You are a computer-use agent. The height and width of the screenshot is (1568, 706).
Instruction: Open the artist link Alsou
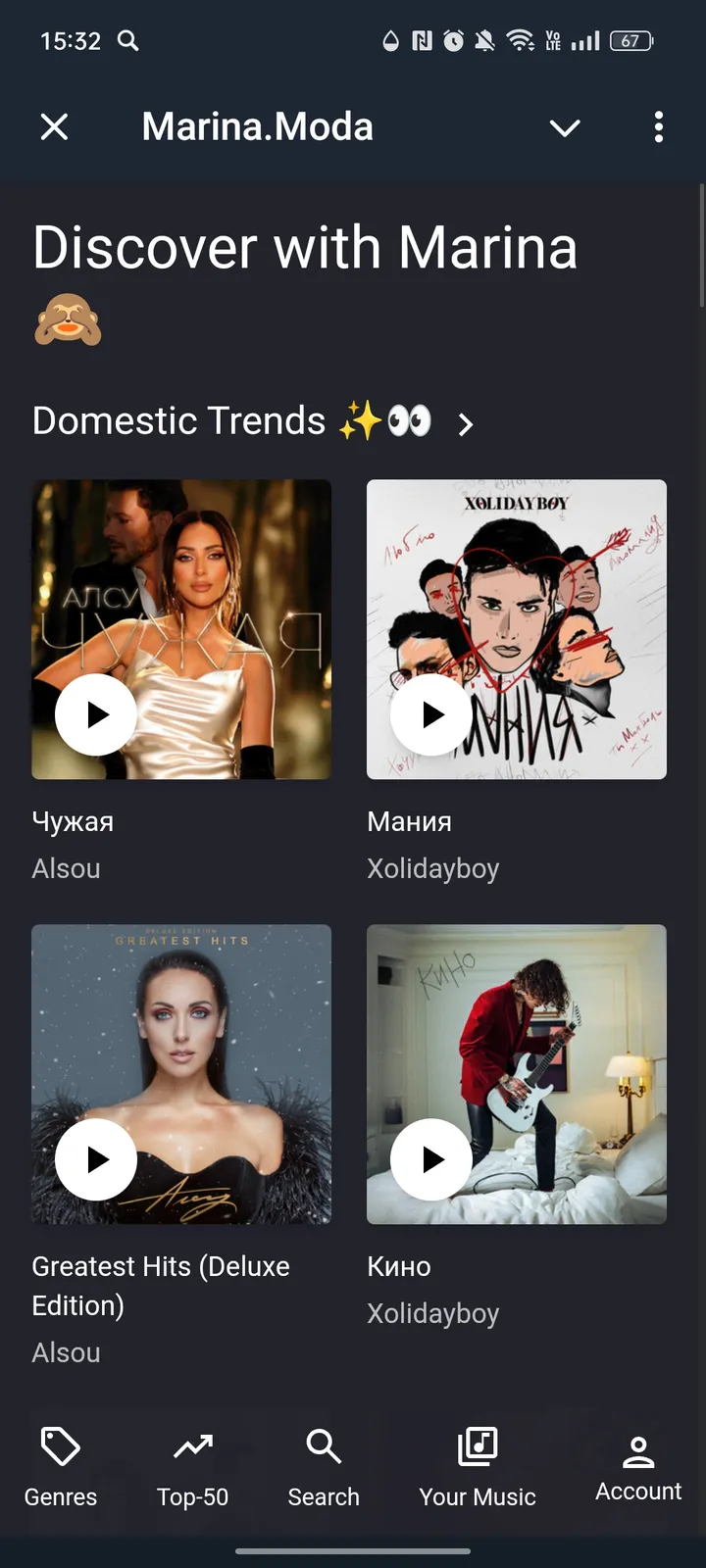[66, 868]
